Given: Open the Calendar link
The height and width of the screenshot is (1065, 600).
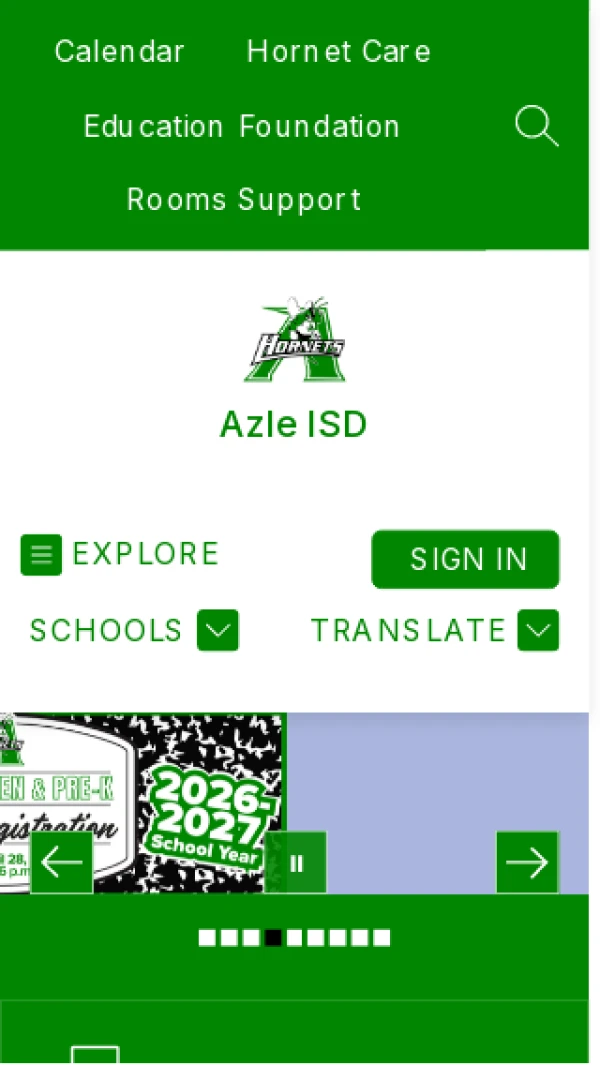Looking at the screenshot, I should (x=119, y=52).
